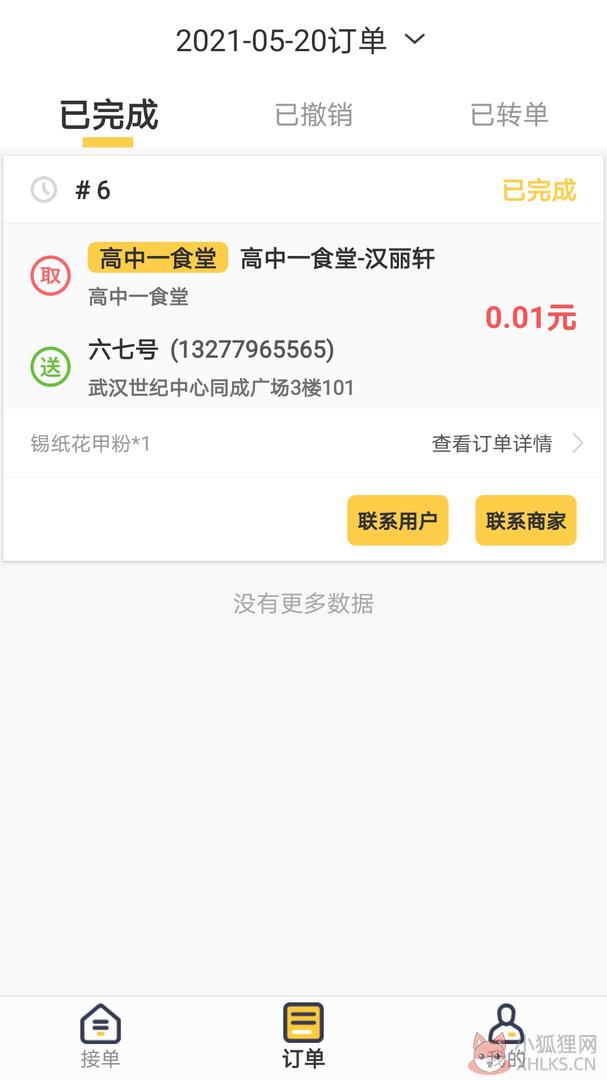Go to the 我的 profile tab

click(x=506, y=1037)
